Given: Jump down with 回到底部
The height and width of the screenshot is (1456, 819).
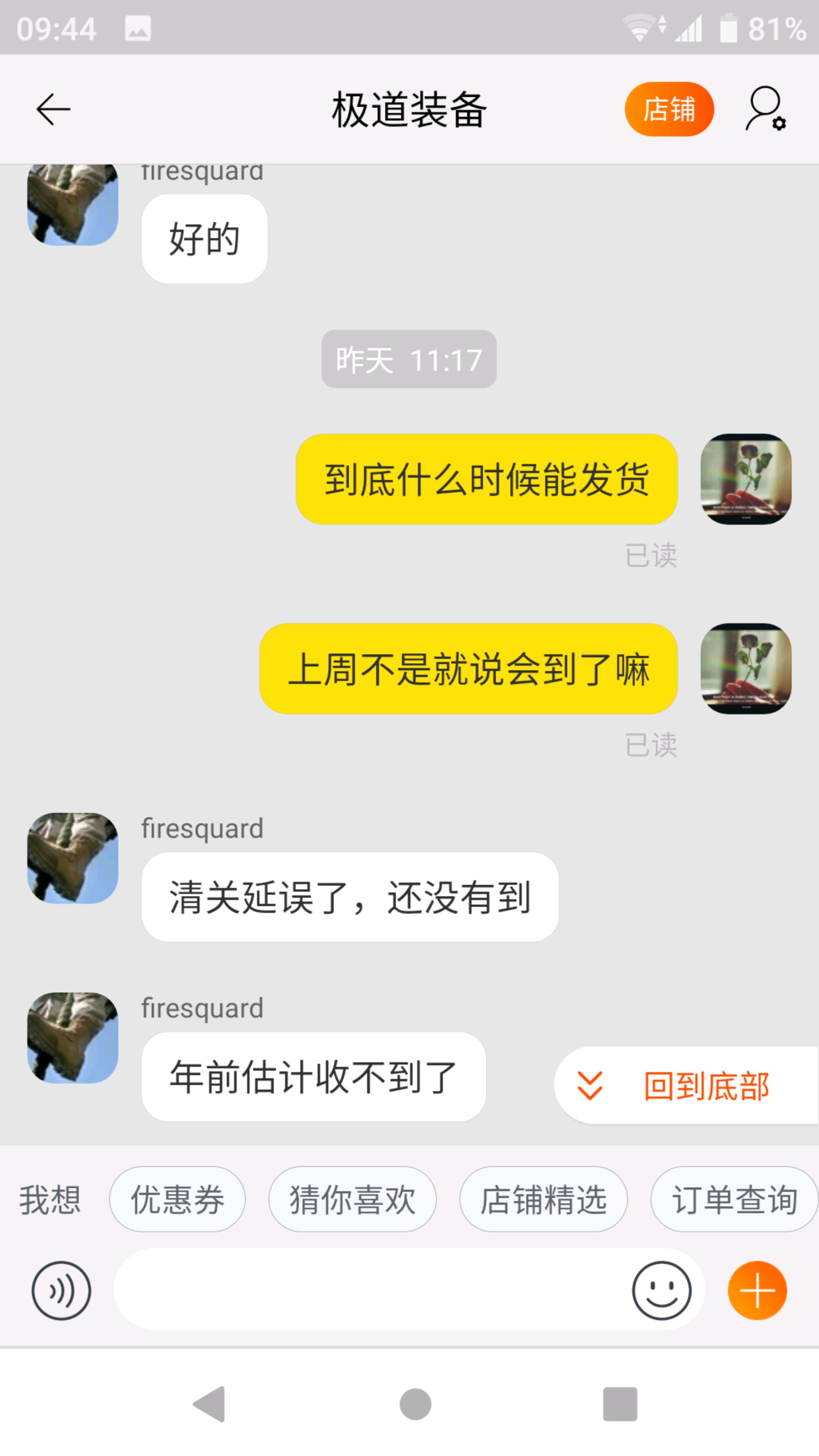Looking at the screenshot, I should tap(686, 1086).
